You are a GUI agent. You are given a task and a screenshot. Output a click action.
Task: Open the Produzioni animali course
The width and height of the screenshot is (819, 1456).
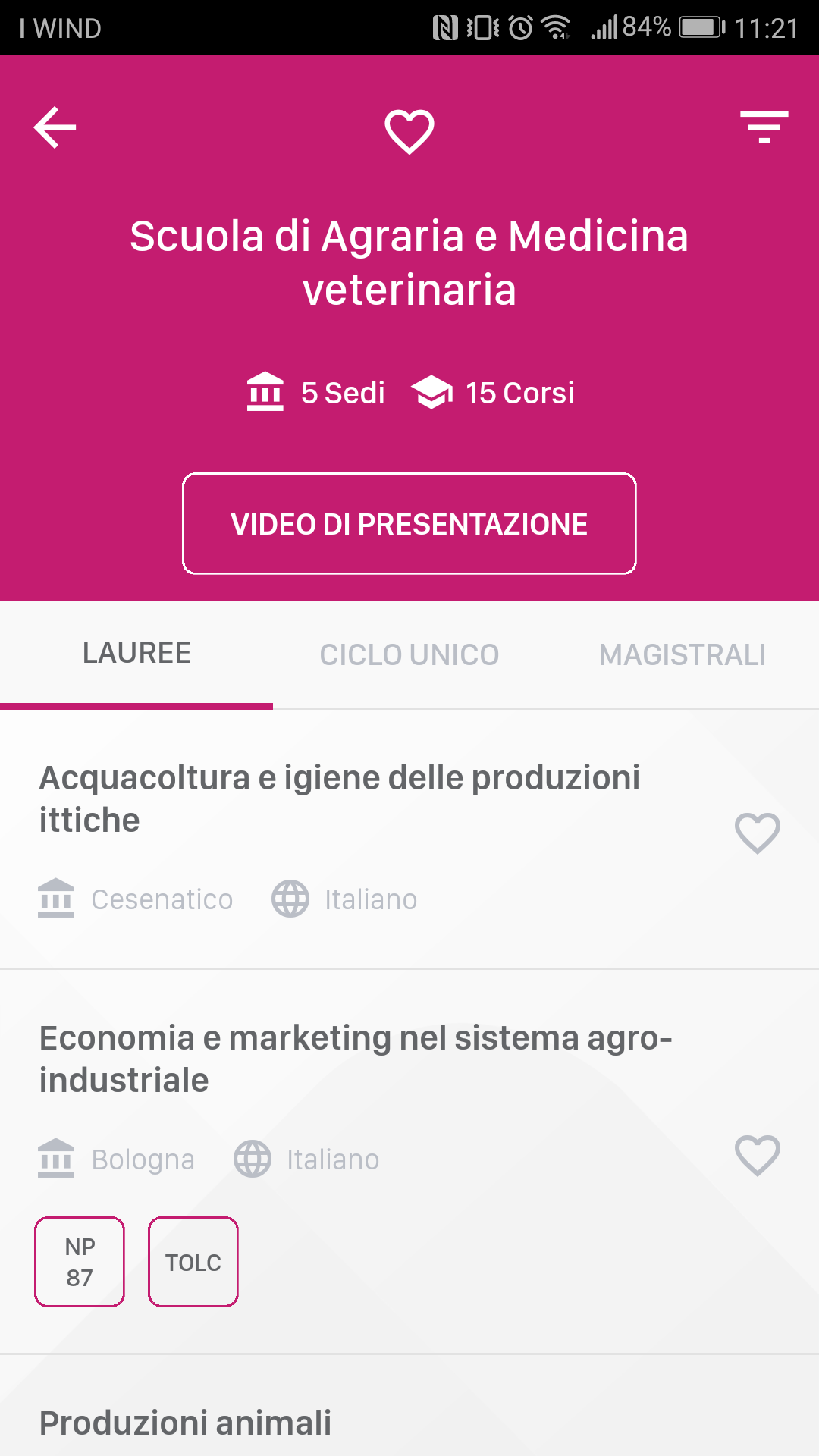coord(185,1423)
